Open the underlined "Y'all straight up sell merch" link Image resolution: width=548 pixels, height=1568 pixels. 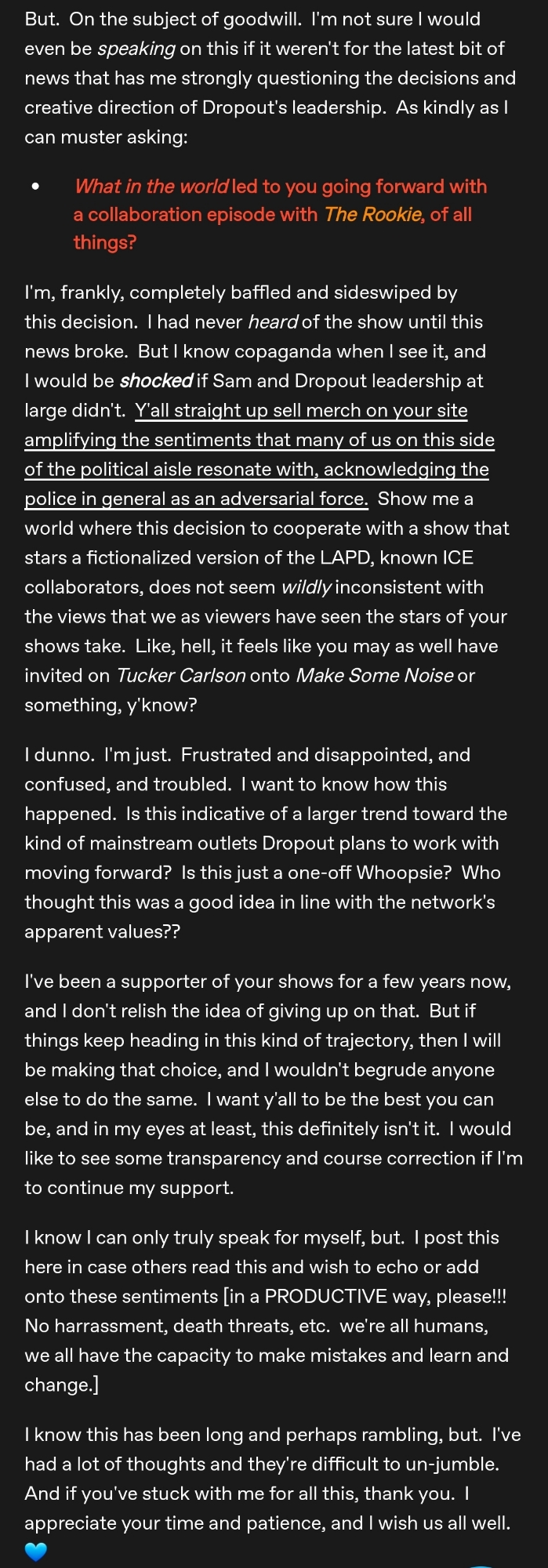[301, 411]
